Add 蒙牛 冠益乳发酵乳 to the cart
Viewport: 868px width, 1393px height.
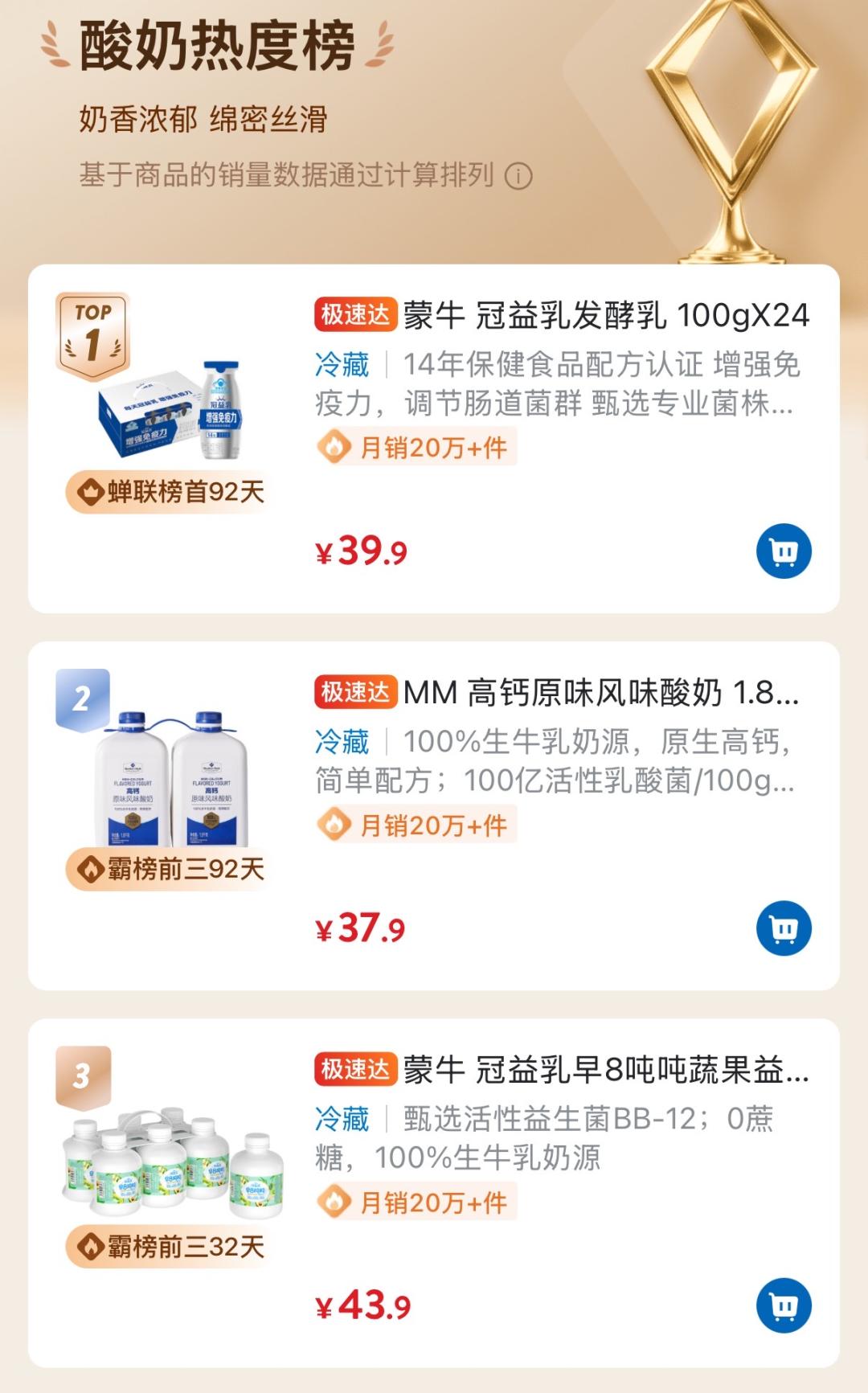pyautogui.click(x=784, y=551)
